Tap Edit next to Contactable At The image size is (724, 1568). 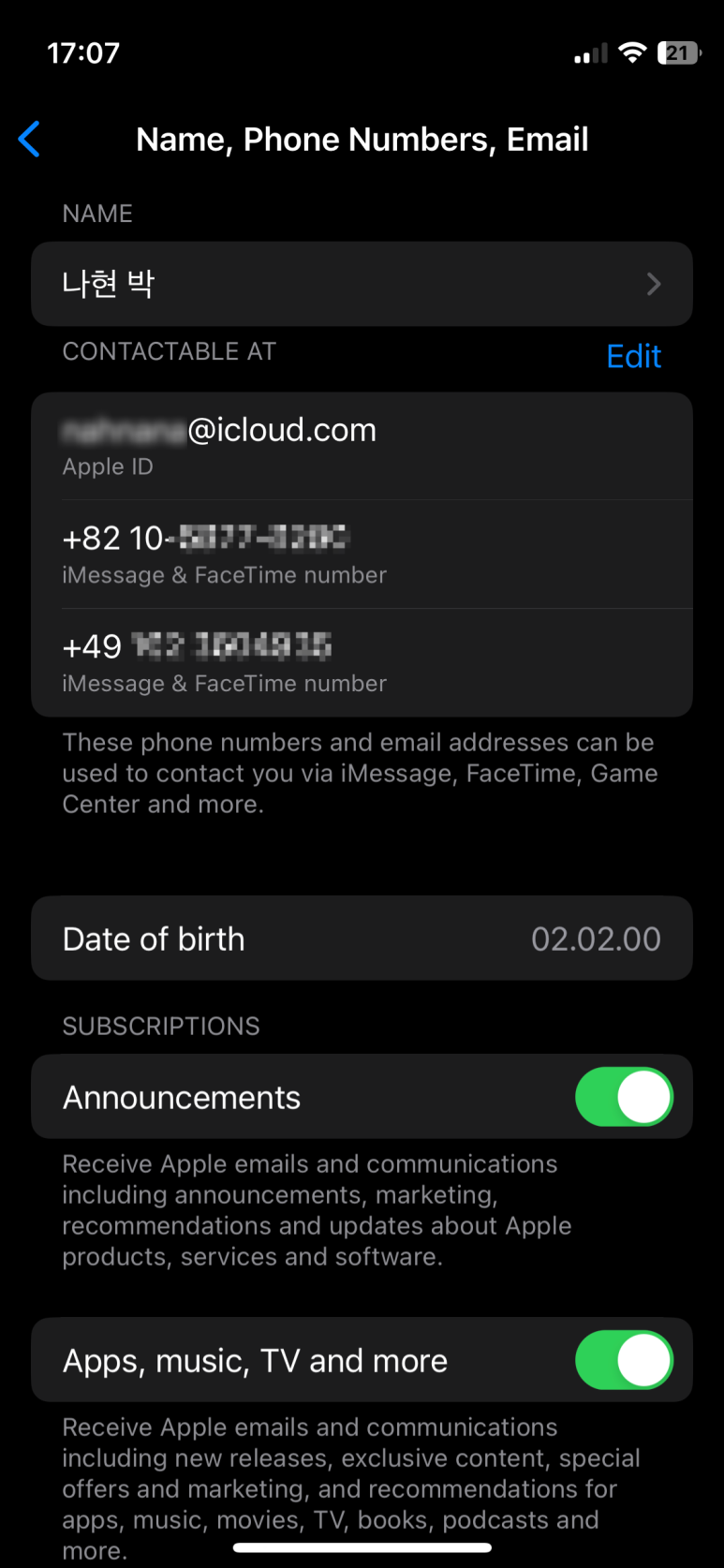(x=633, y=356)
